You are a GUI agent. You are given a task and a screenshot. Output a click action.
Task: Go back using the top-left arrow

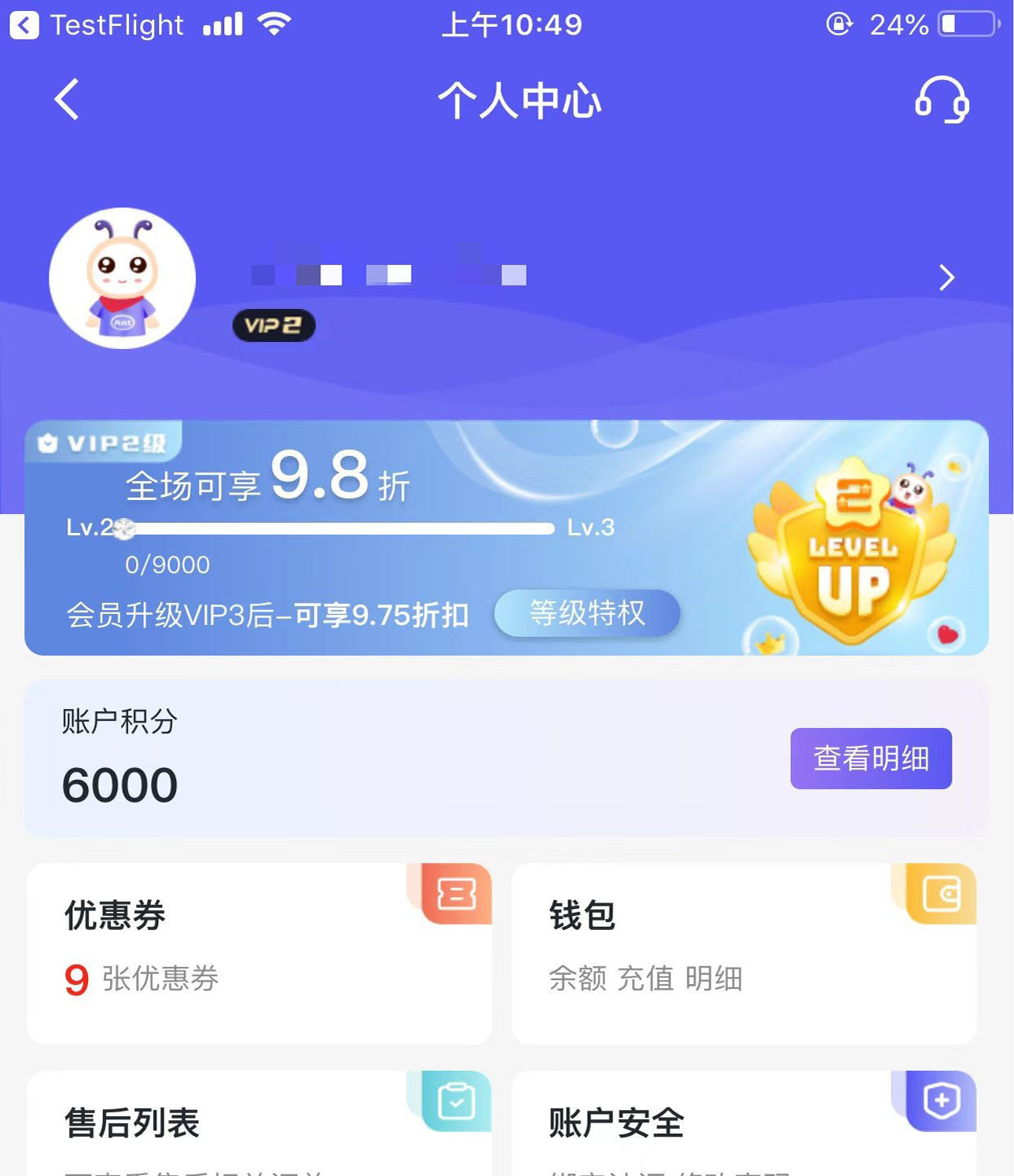pyautogui.click(x=68, y=100)
